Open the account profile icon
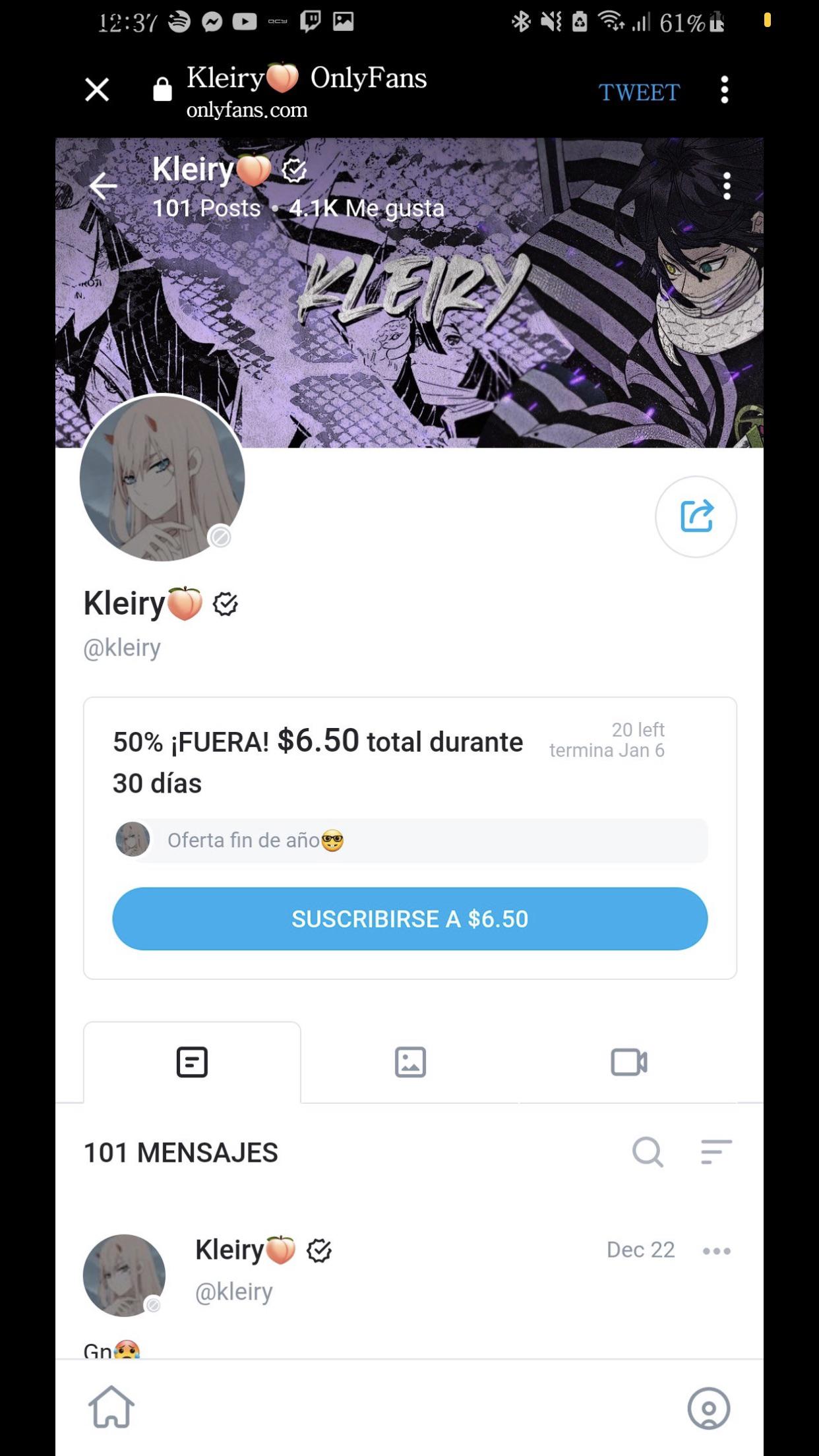The height and width of the screenshot is (1456, 819). point(708,1409)
